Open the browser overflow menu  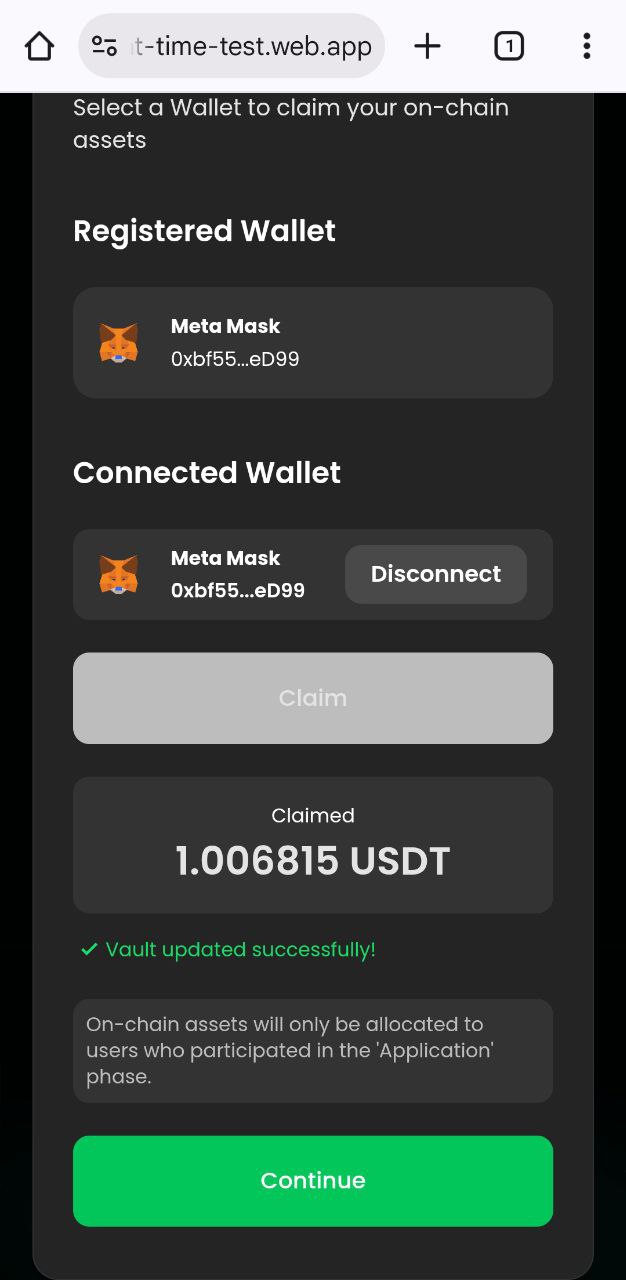click(x=586, y=46)
